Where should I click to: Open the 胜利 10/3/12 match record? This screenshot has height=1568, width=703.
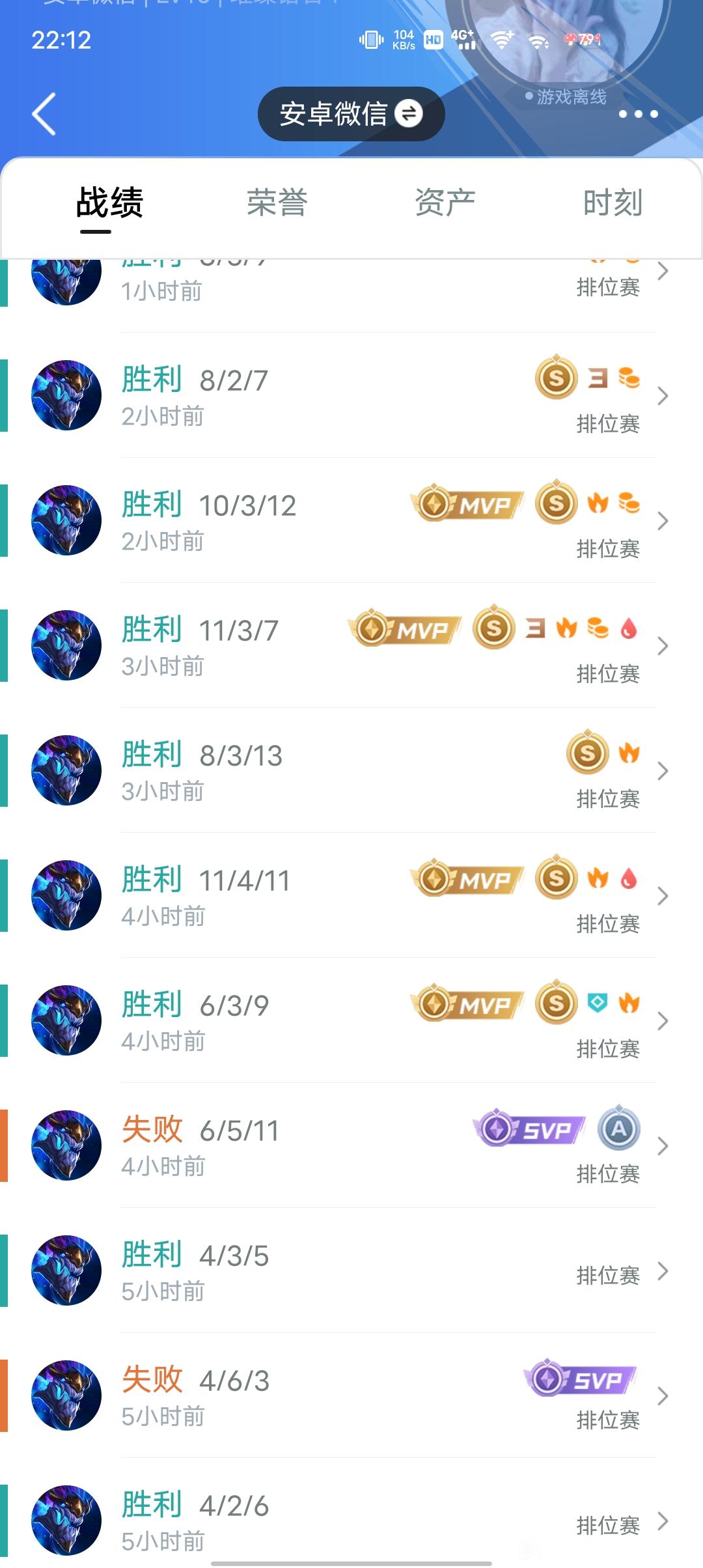click(x=351, y=520)
